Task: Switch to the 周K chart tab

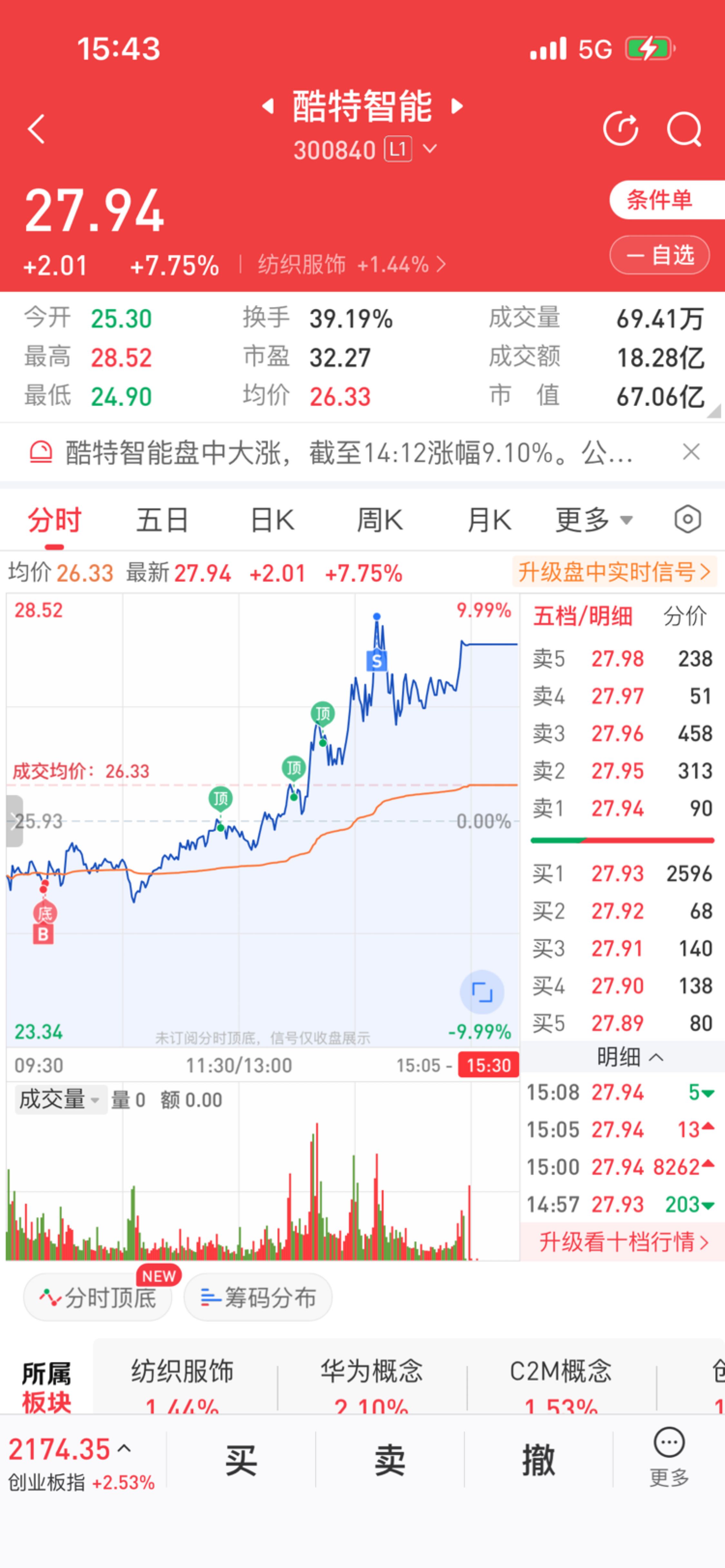Action: click(x=380, y=520)
